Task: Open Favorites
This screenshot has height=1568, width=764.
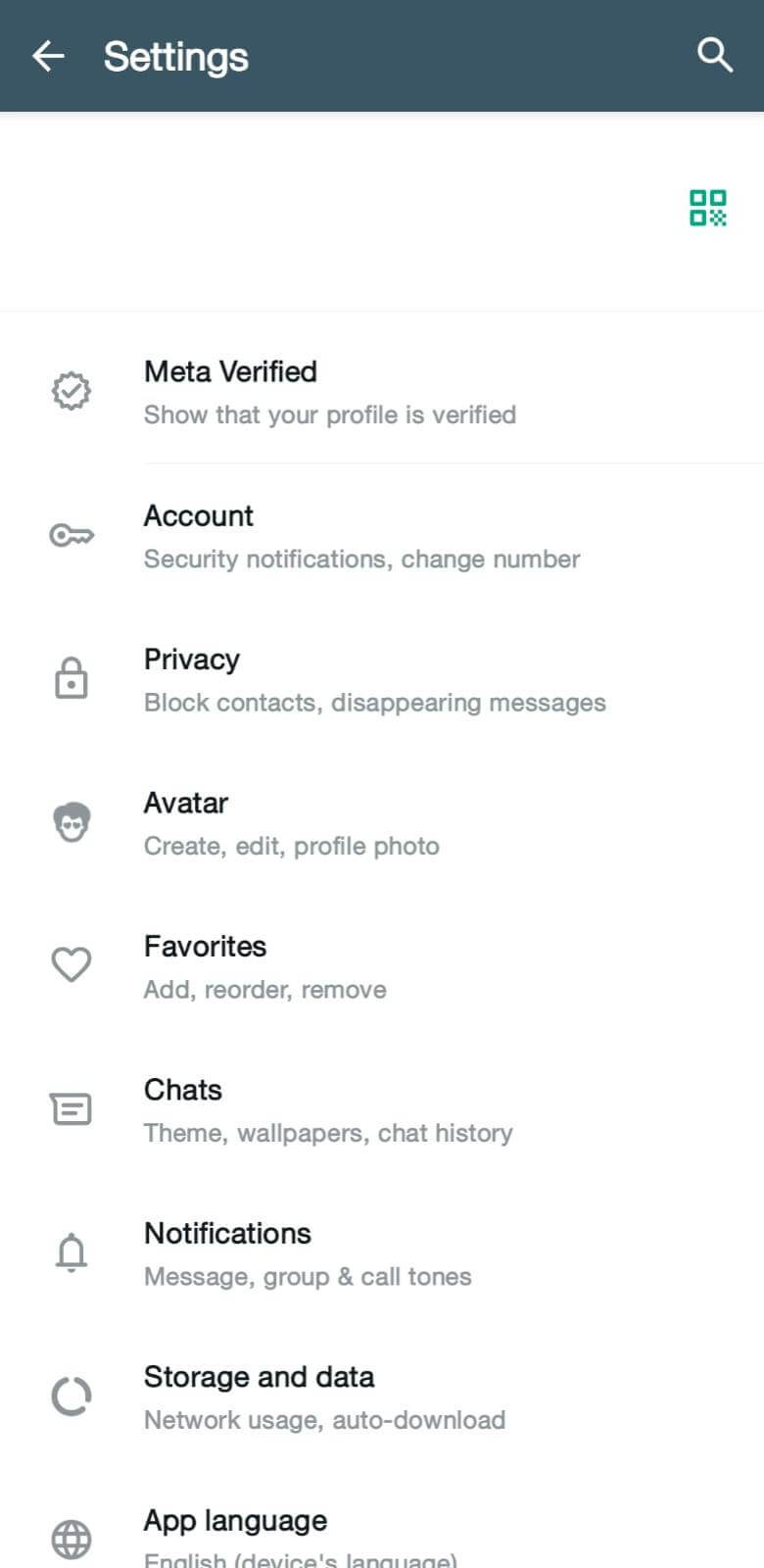Action: pos(382,967)
